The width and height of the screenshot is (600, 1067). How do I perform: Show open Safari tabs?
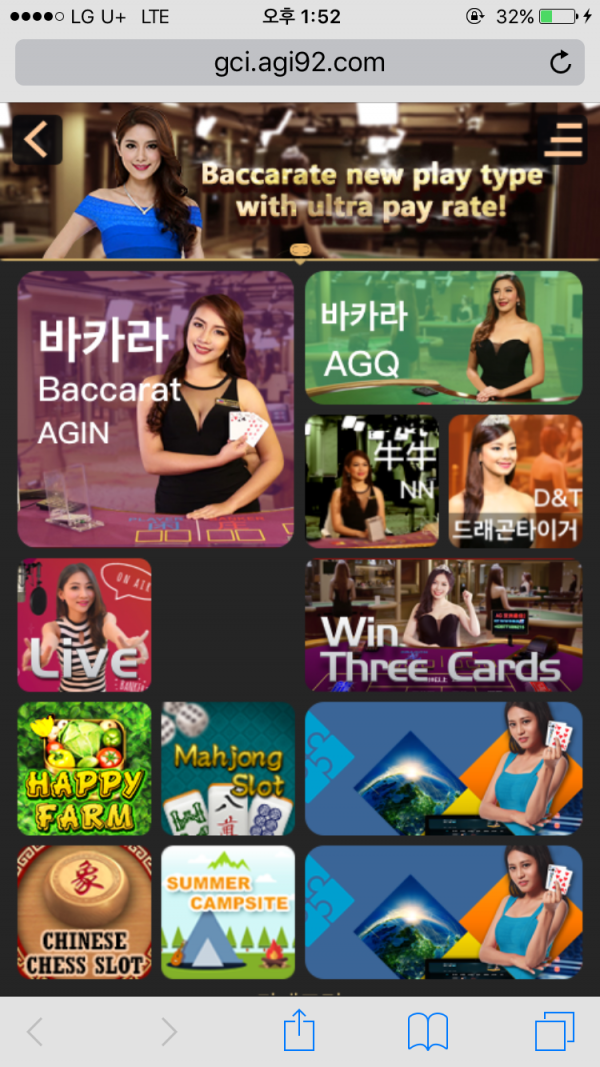pos(554,1032)
